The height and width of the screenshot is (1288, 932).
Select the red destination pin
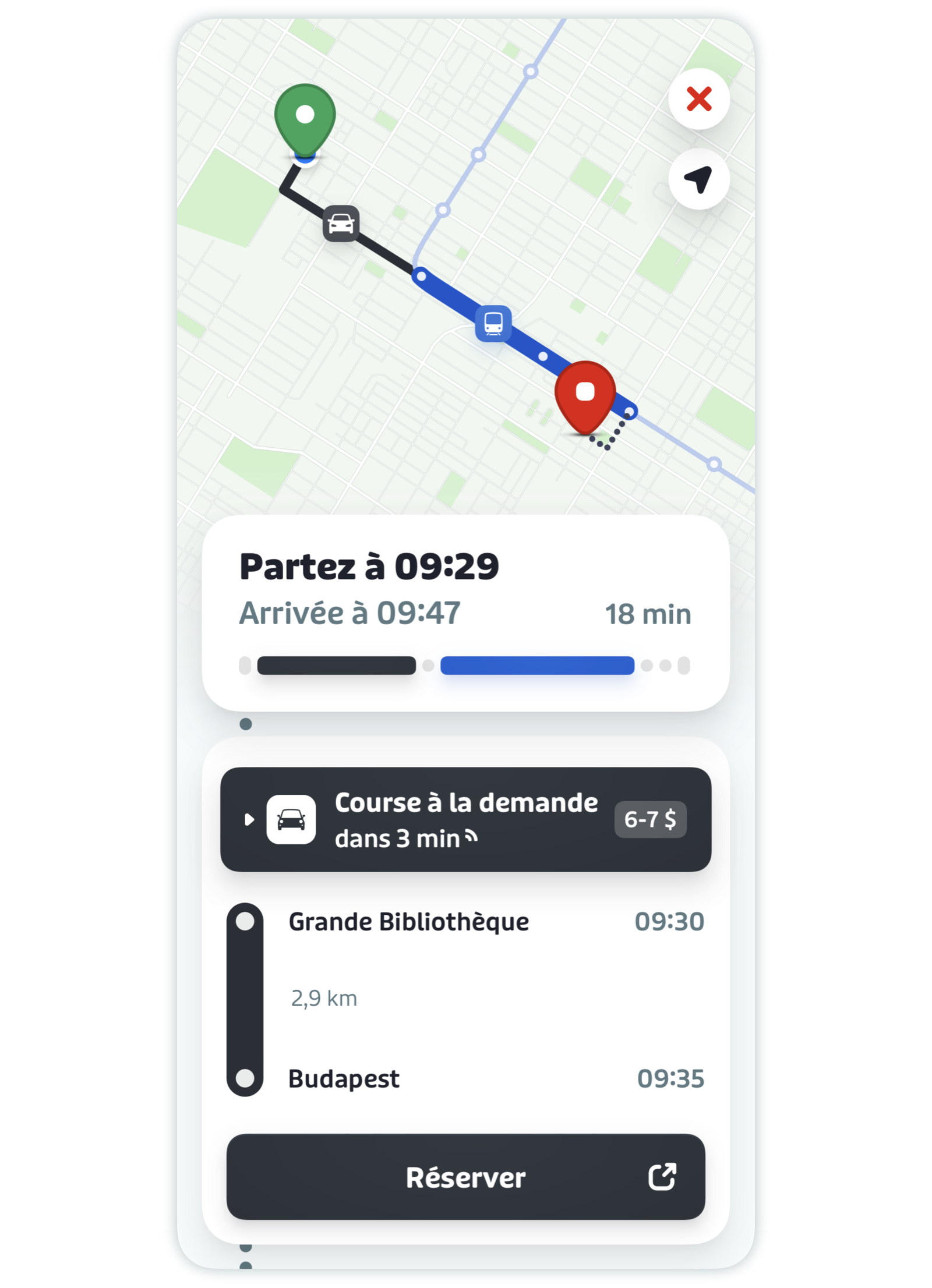[585, 394]
